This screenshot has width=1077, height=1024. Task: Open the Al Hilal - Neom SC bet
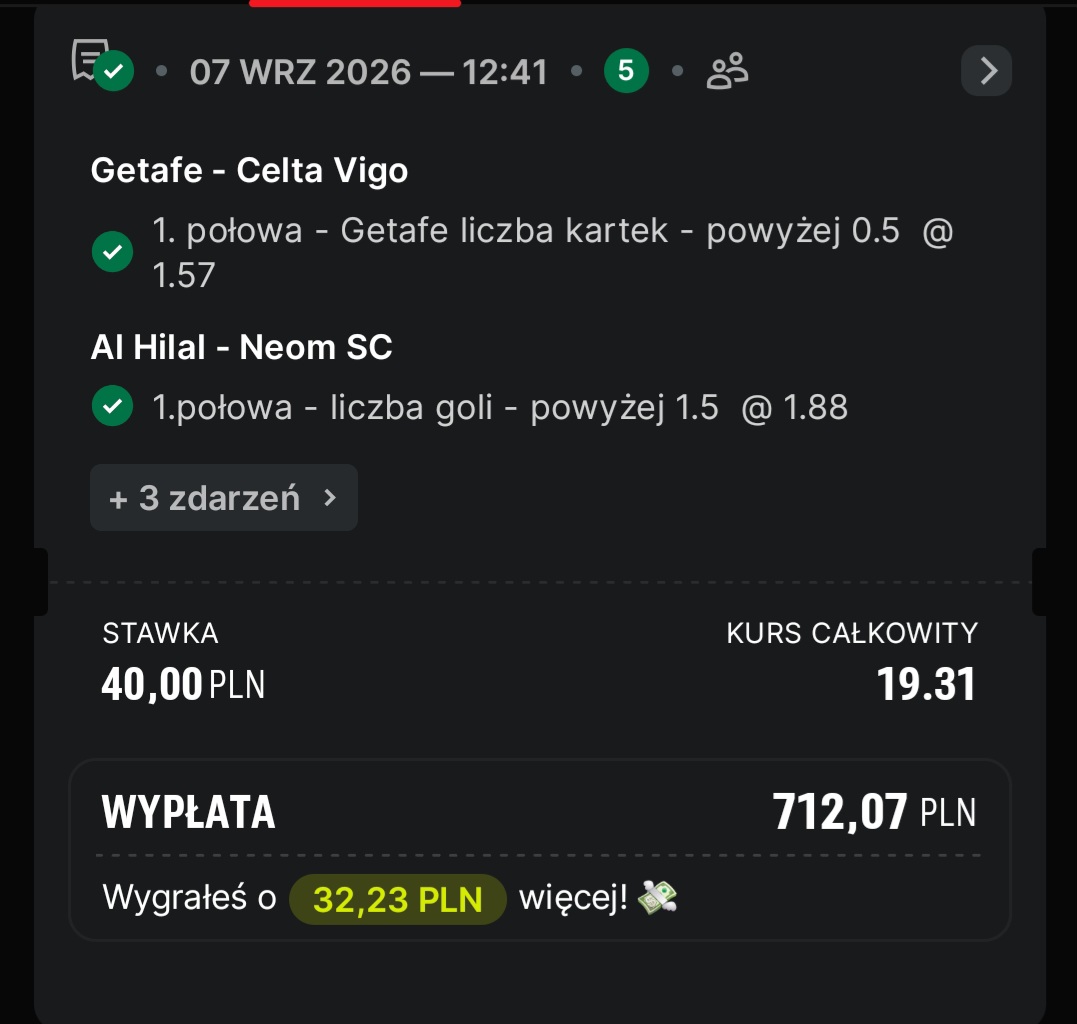242,347
